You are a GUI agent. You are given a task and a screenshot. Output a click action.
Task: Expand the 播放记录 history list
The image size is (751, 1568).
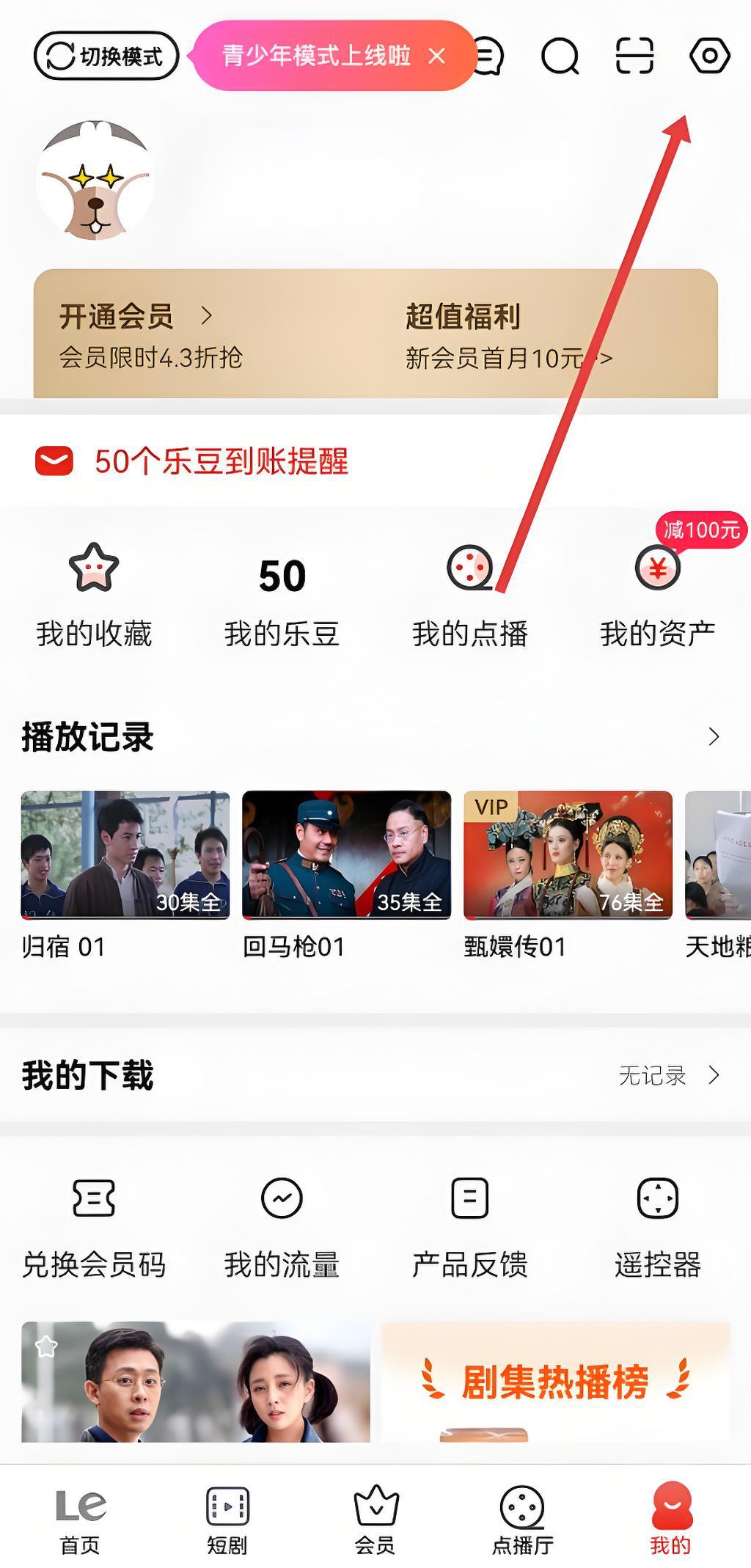(x=713, y=736)
